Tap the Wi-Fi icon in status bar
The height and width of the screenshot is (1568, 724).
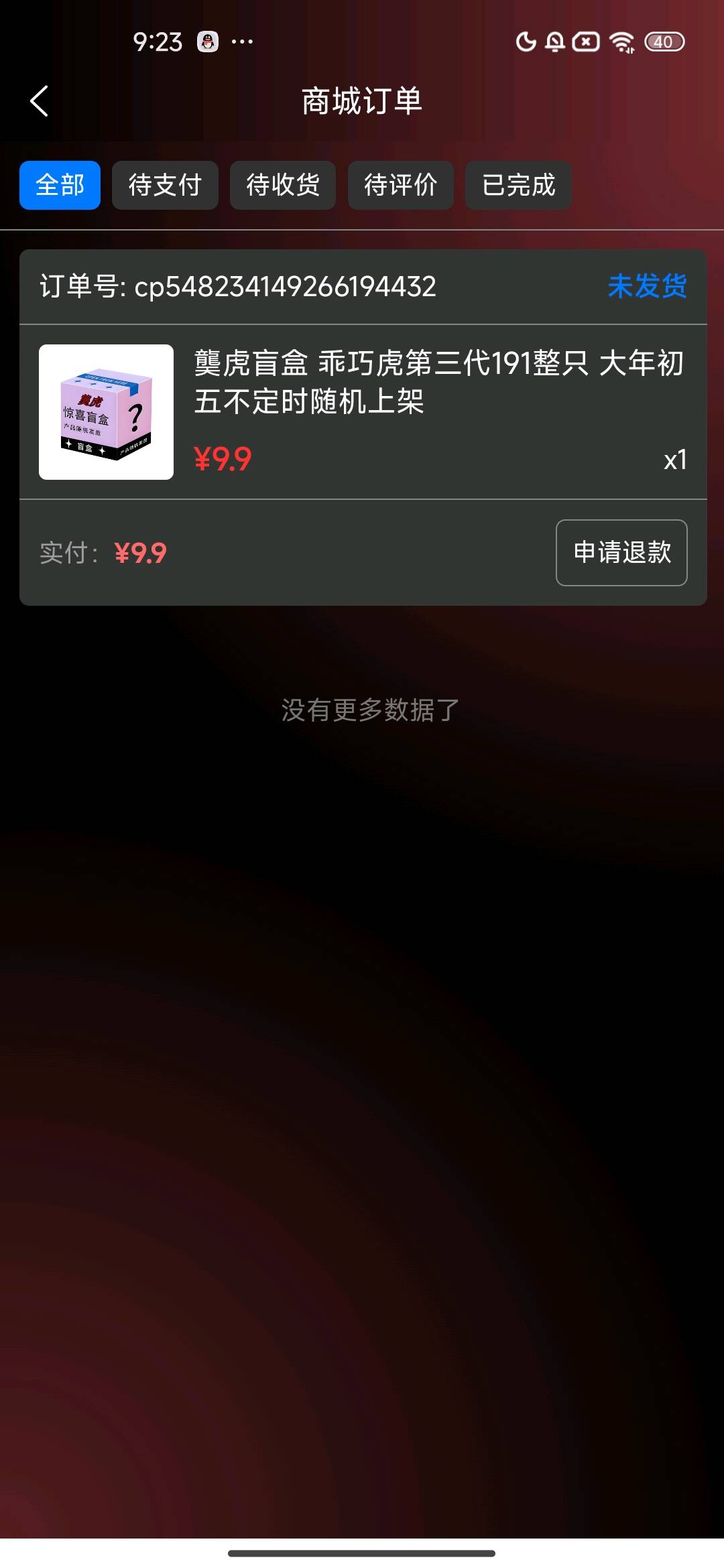(x=620, y=42)
